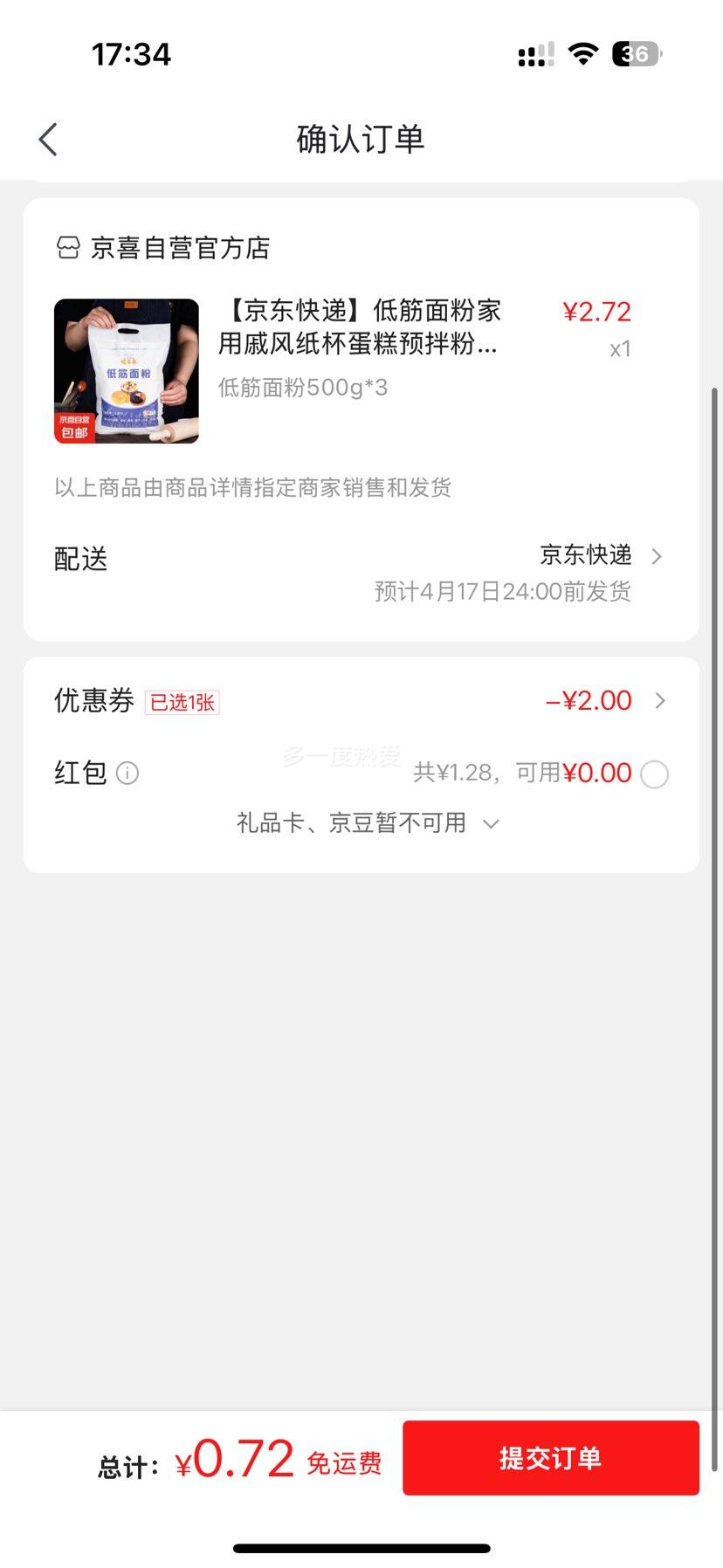The width and height of the screenshot is (723, 1568).
Task: Open 配送 options for 京东快递
Action: (x=601, y=556)
